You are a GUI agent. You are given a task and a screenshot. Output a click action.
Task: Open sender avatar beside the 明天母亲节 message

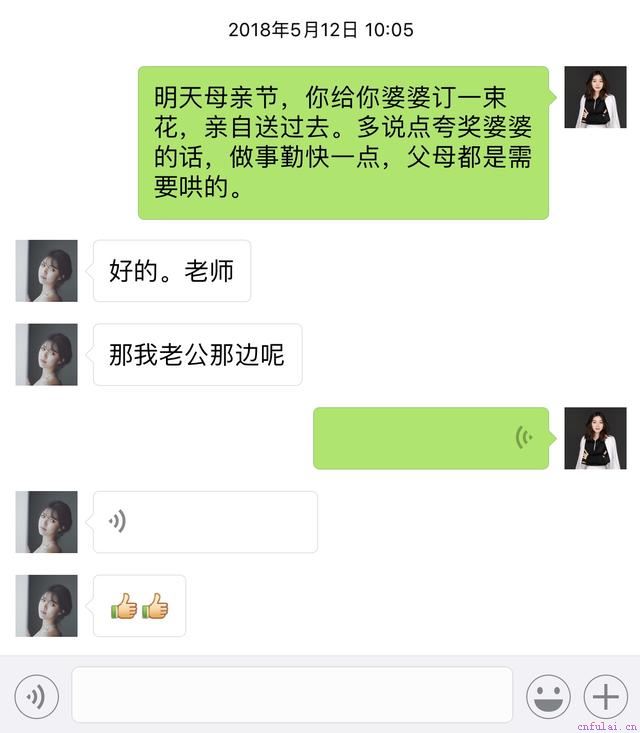(x=595, y=97)
